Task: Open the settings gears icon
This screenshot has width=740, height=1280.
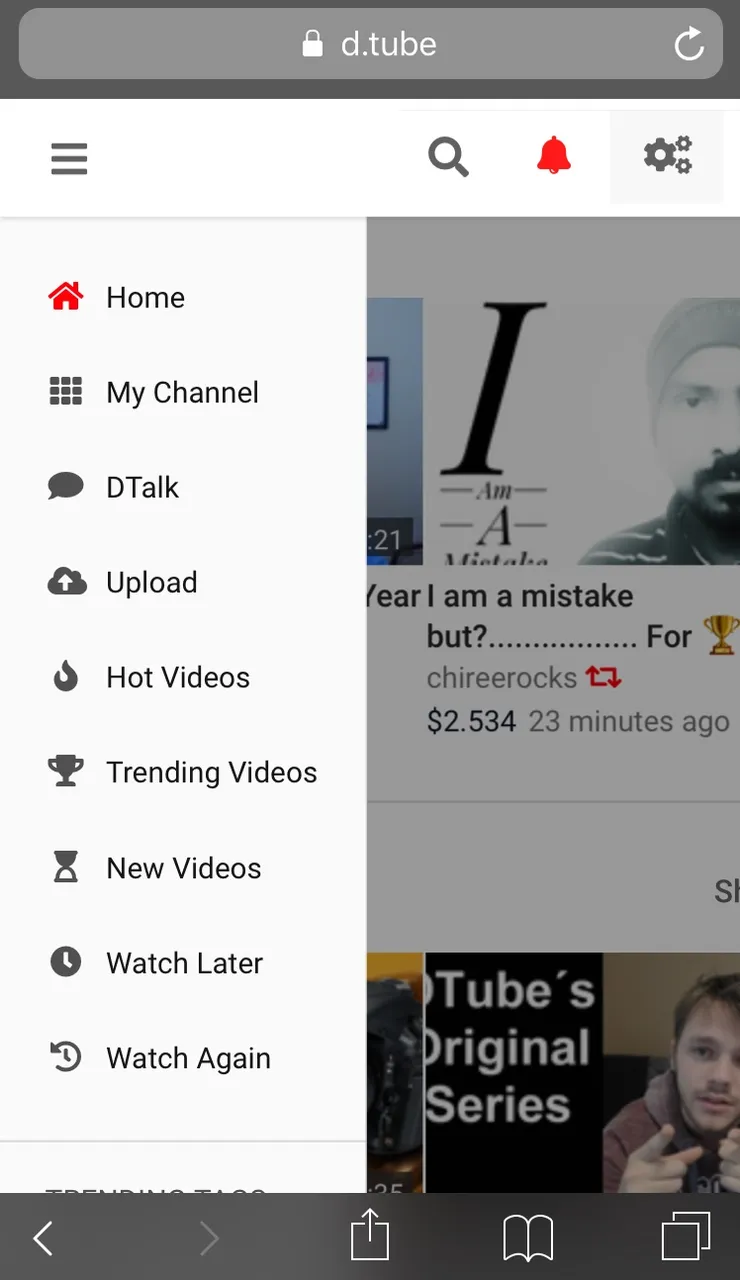Action: [x=667, y=156]
